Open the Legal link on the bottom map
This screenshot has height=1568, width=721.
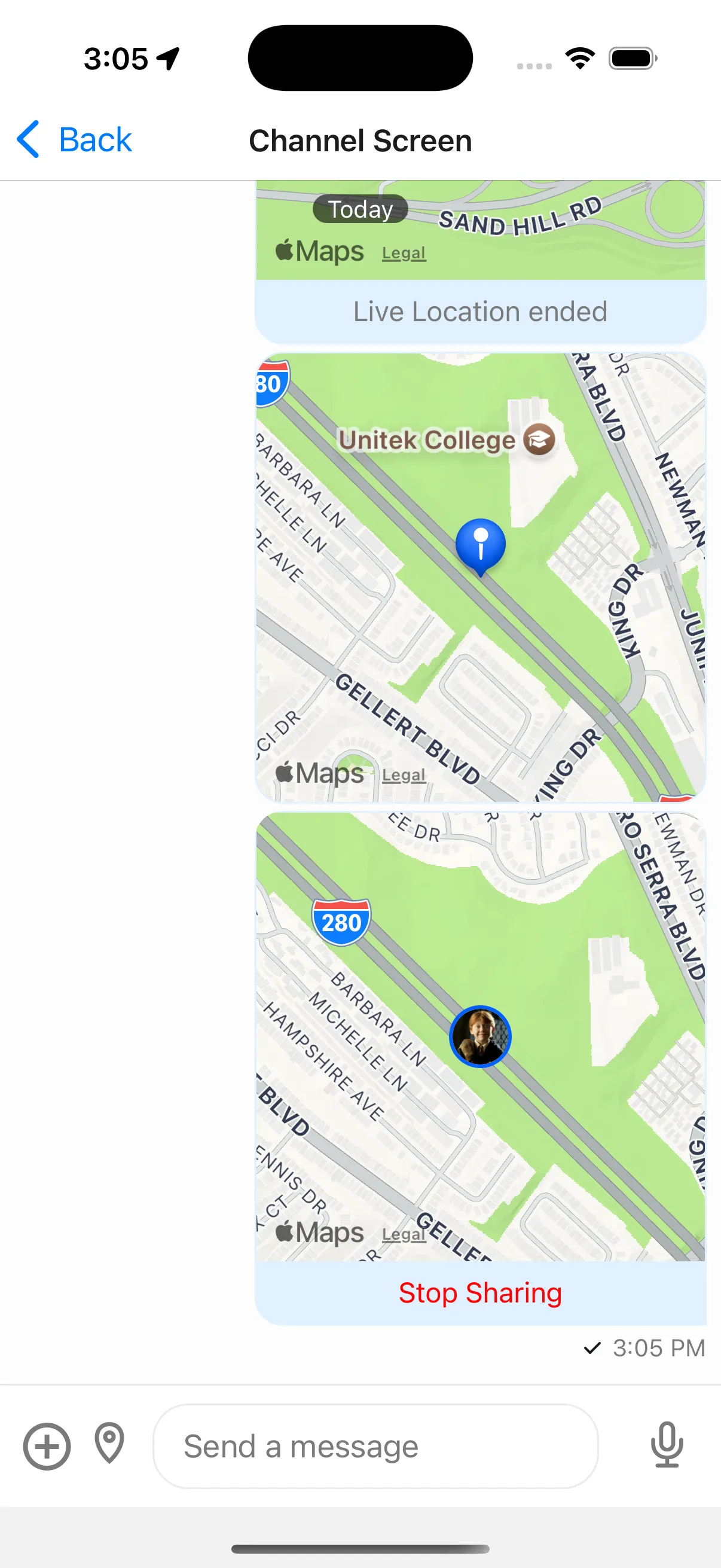404,1234
